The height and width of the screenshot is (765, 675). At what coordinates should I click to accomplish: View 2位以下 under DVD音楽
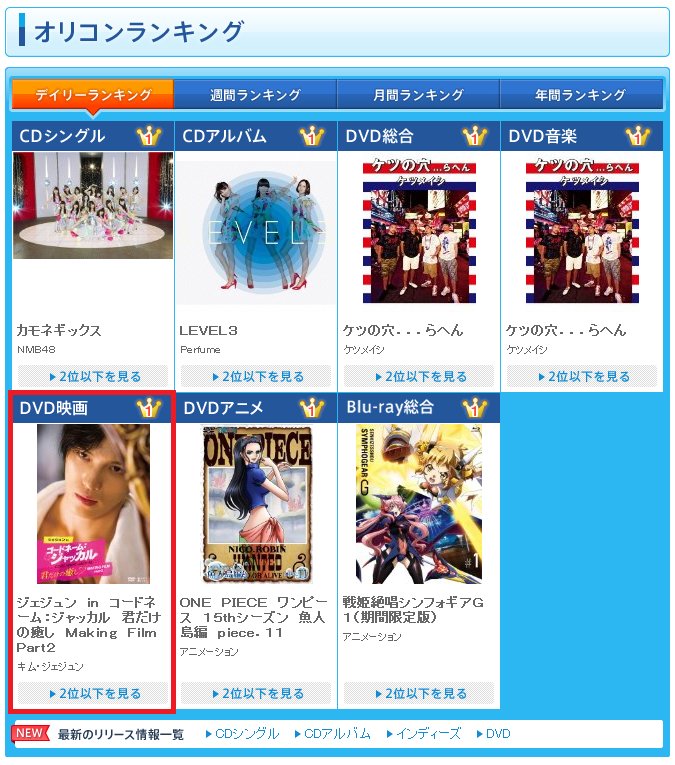[x=582, y=377]
